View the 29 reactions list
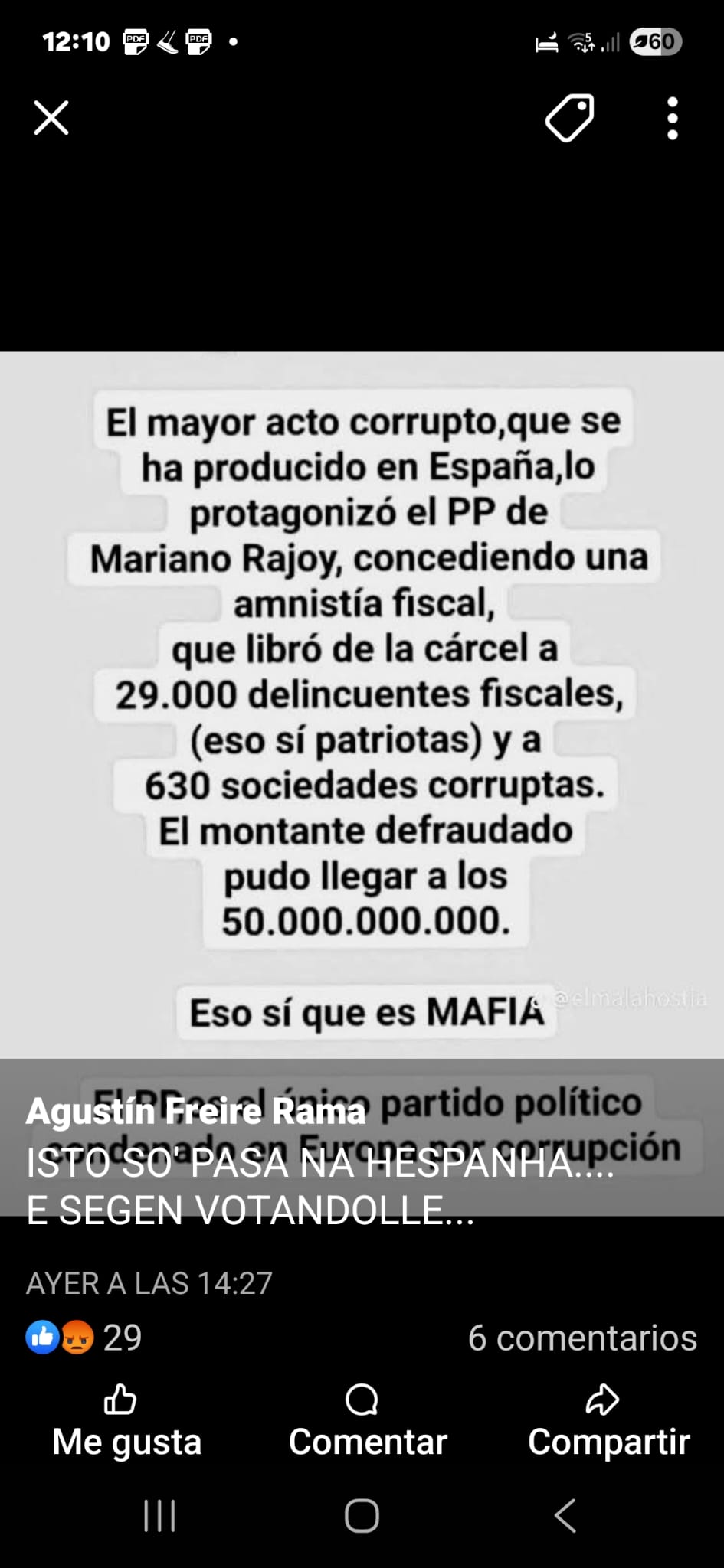 click(x=84, y=1338)
